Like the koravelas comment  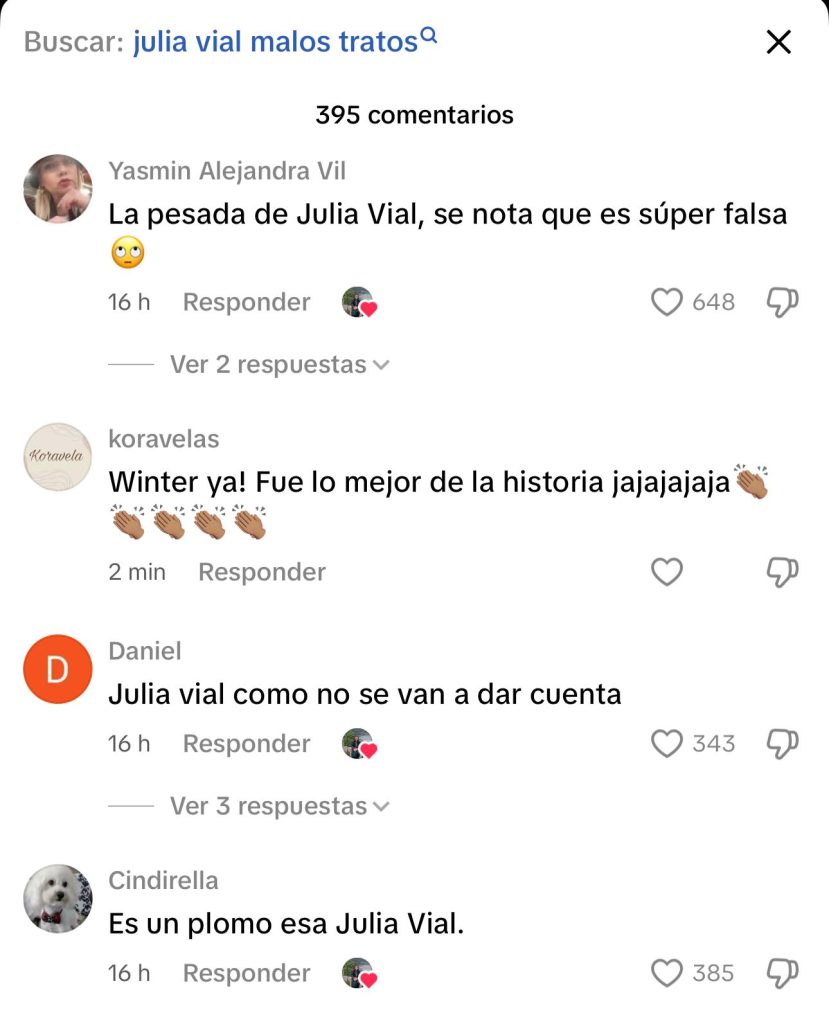coord(667,572)
